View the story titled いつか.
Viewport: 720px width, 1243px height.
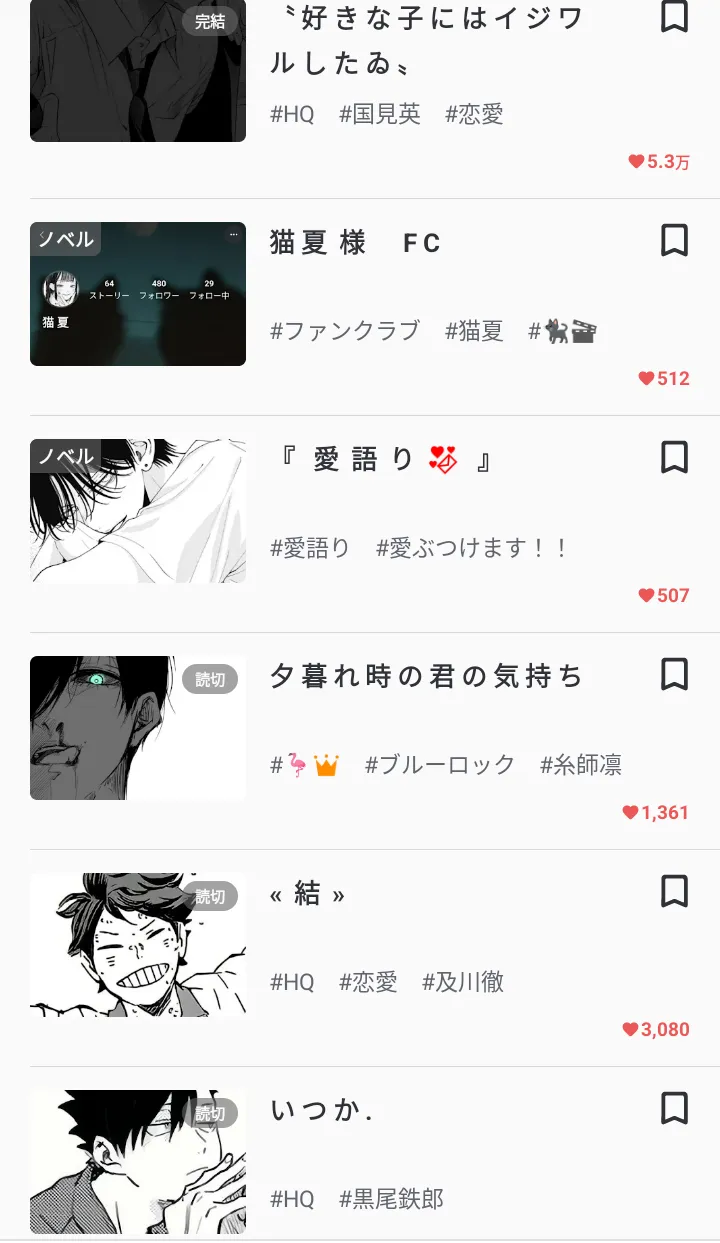pyautogui.click(x=322, y=1111)
